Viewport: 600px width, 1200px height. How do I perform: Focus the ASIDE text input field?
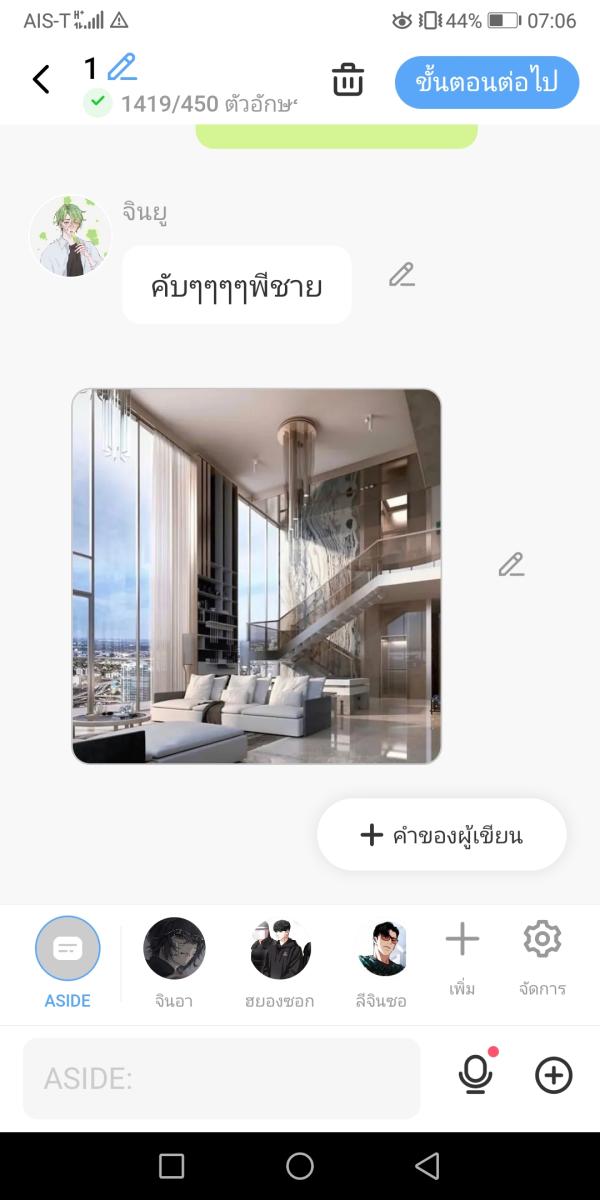[x=222, y=1078]
